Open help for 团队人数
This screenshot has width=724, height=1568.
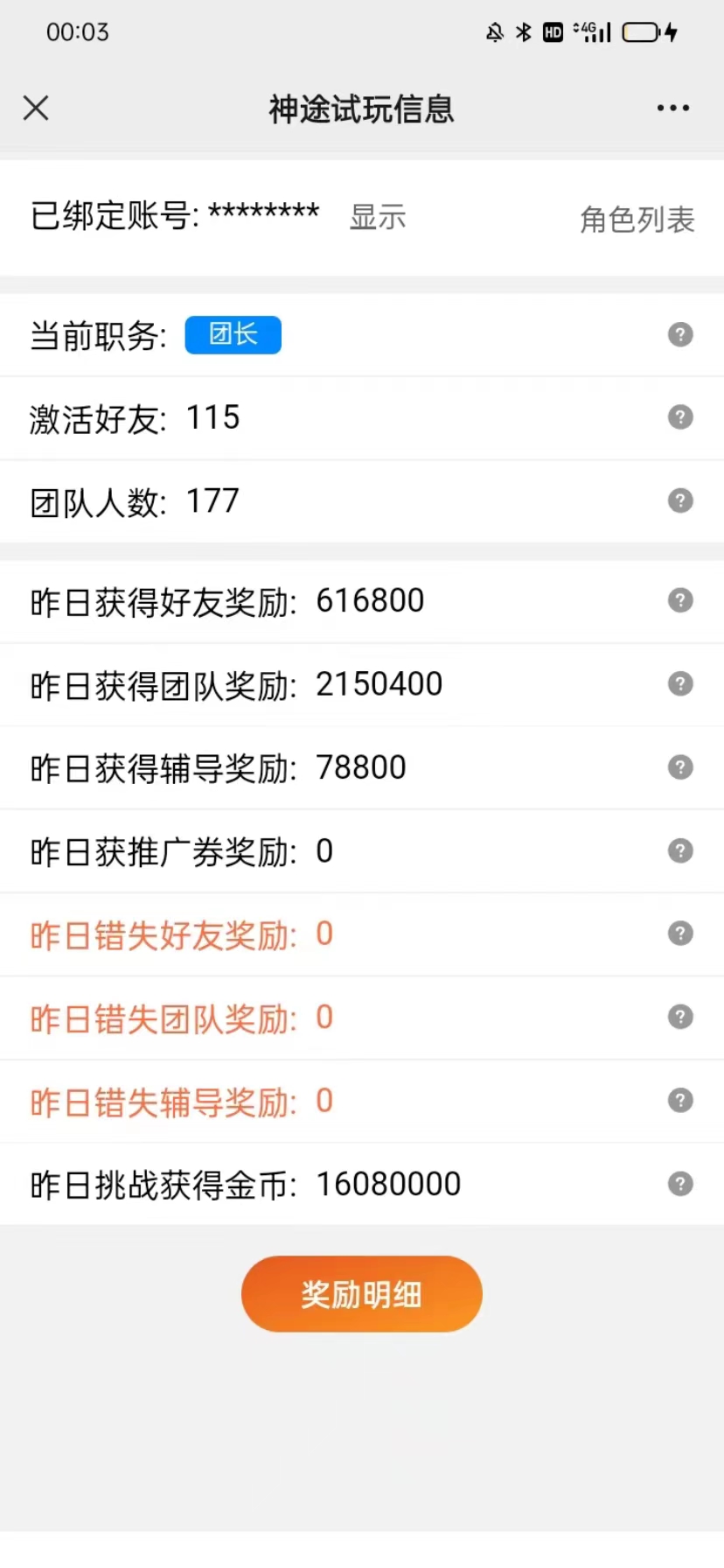(x=680, y=500)
